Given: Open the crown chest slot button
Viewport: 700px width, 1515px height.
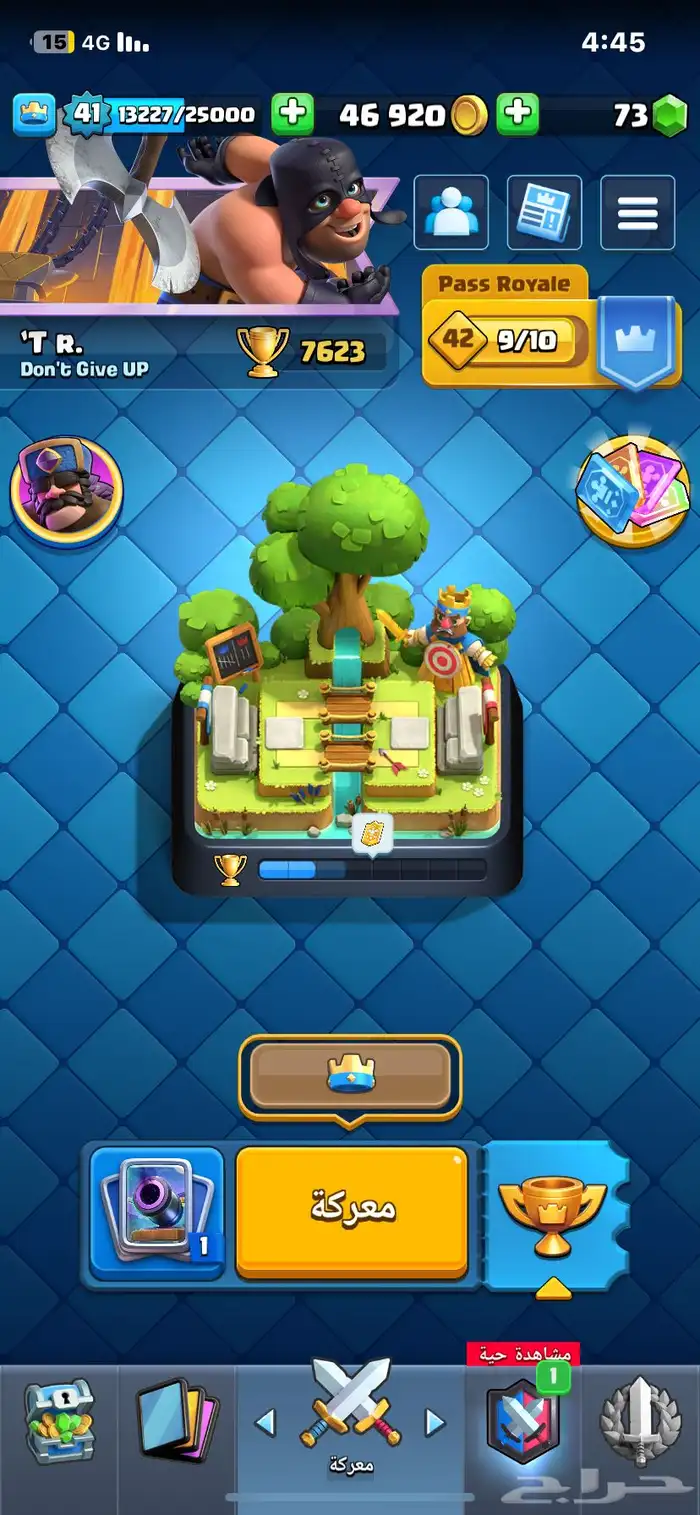Looking at the screenshot, I should point(350,1076).
